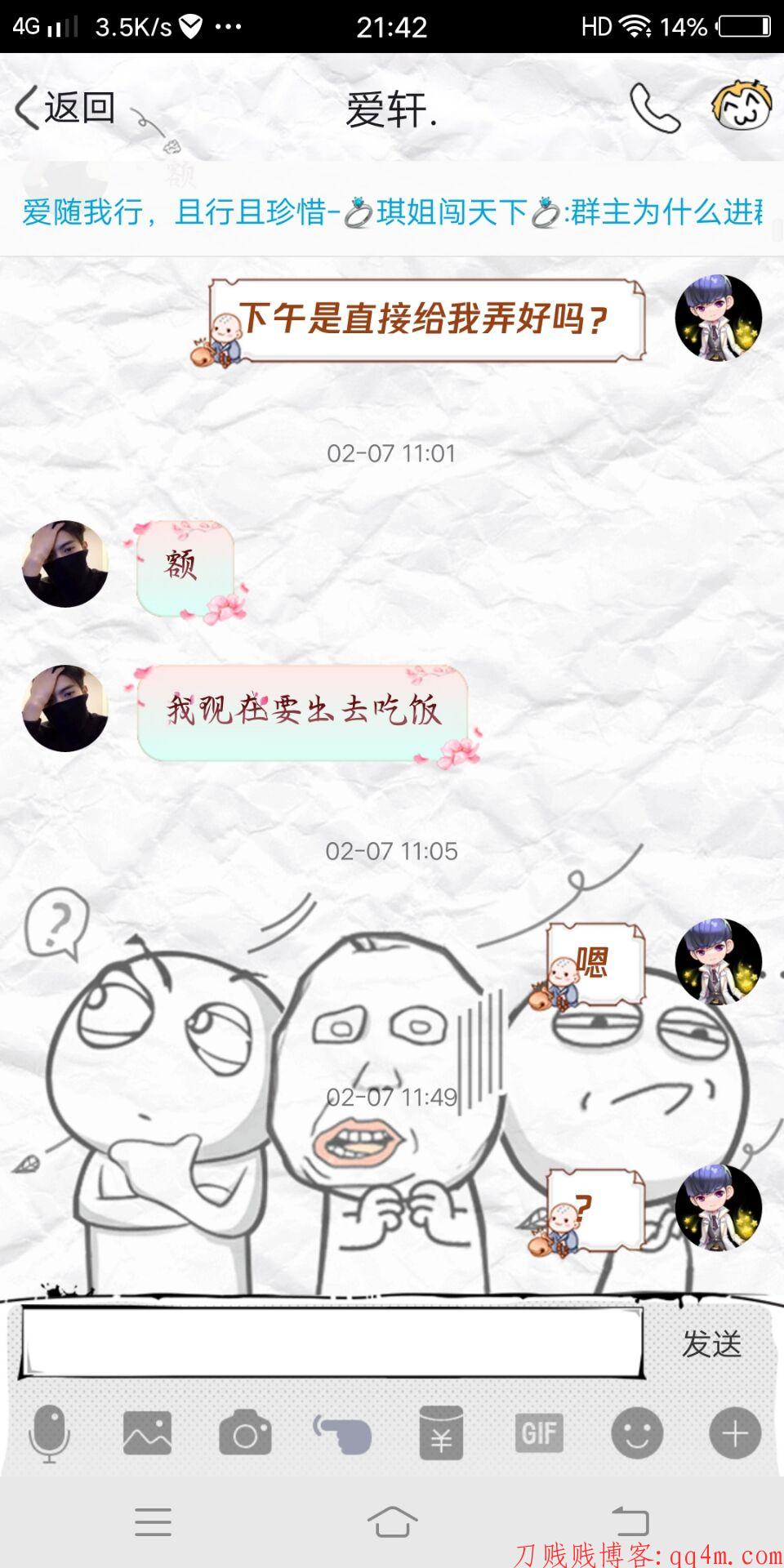The image size is (784, 1568).
Task: Tap the message input field
Action: pos(331,1343)
